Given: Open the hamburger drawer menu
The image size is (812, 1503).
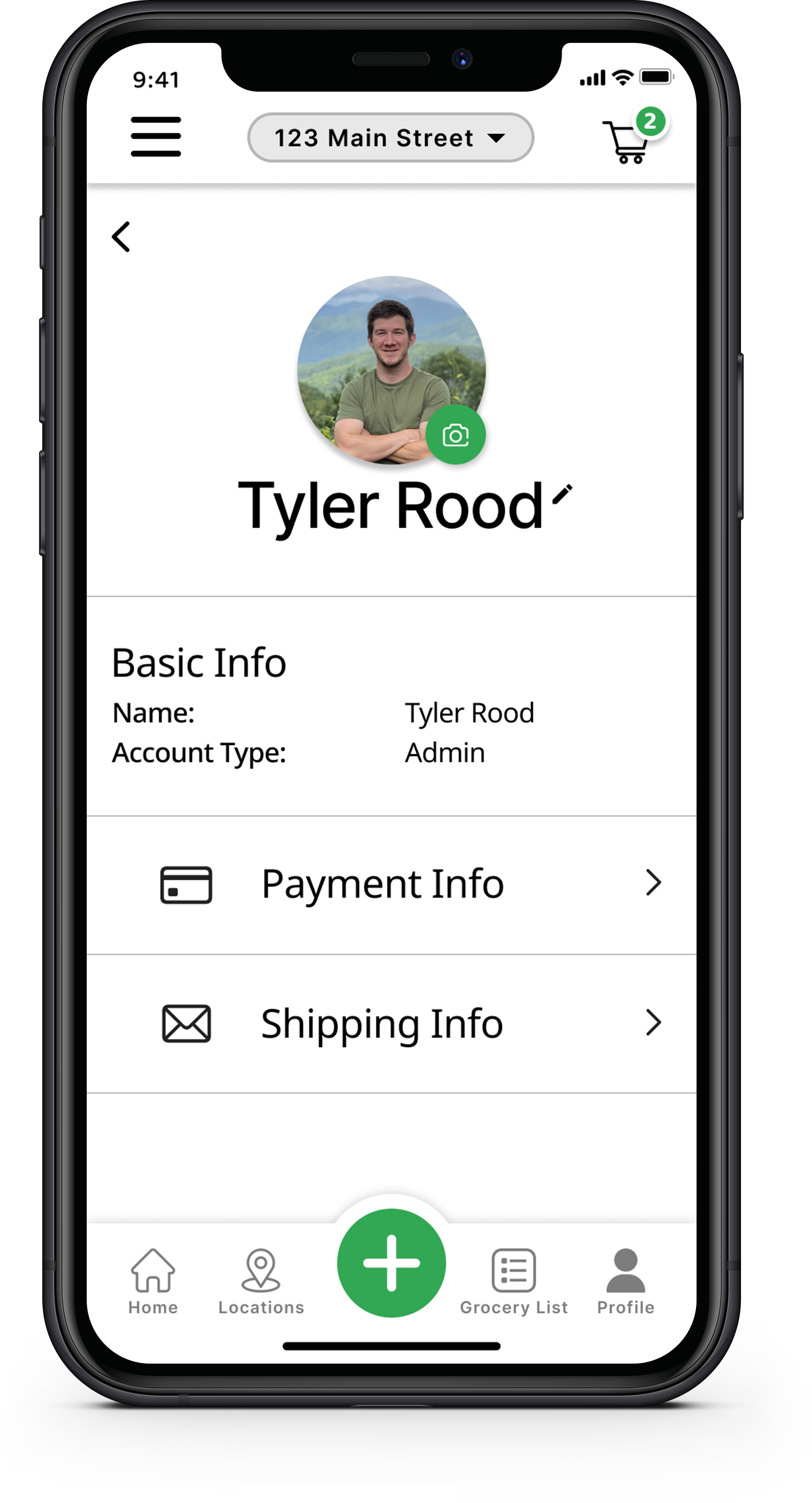Looking at the screenshot, I should pyautogui.click(x=156, y=137).
